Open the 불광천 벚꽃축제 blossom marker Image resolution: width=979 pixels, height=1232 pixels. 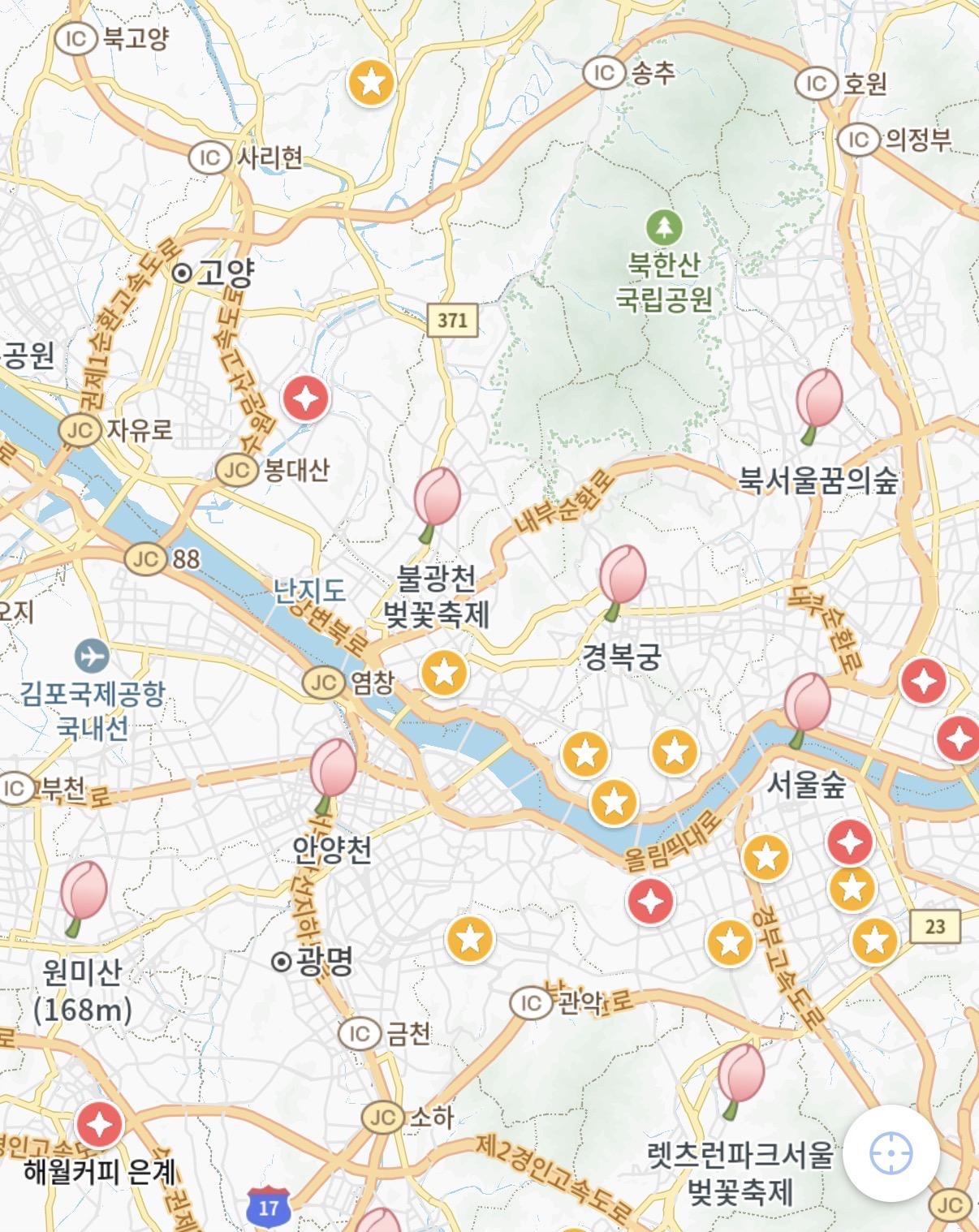click(x=438, y=498)
